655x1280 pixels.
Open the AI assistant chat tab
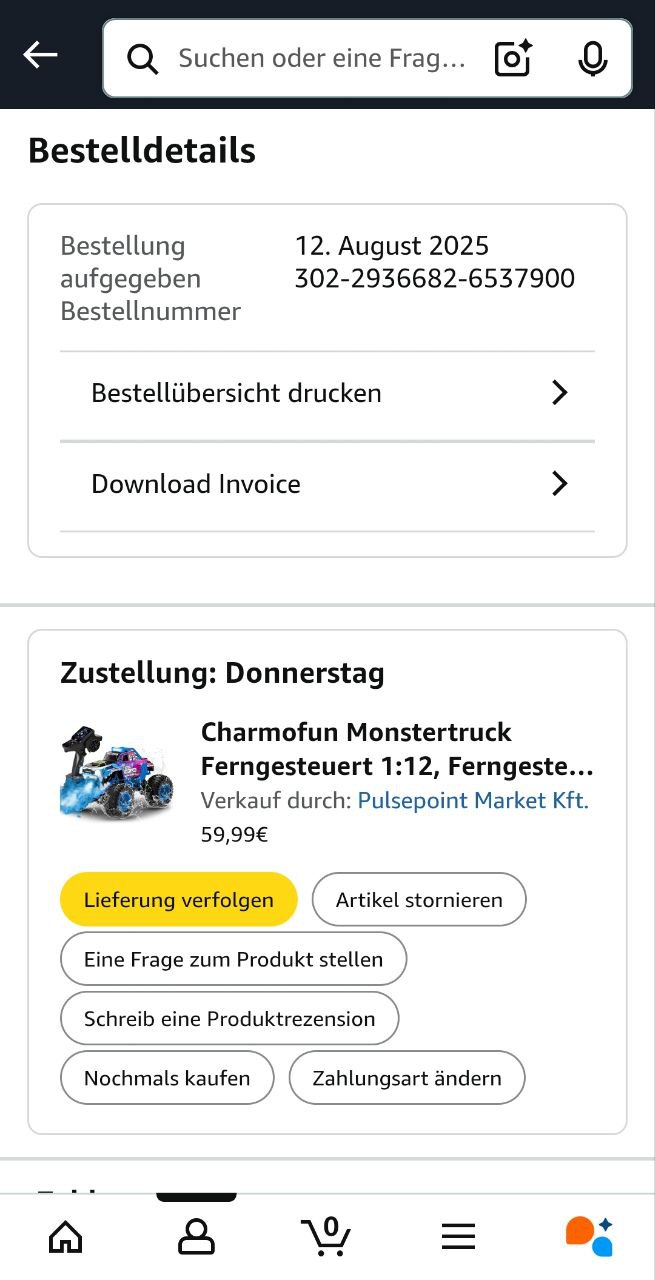tap(588, 1237)
